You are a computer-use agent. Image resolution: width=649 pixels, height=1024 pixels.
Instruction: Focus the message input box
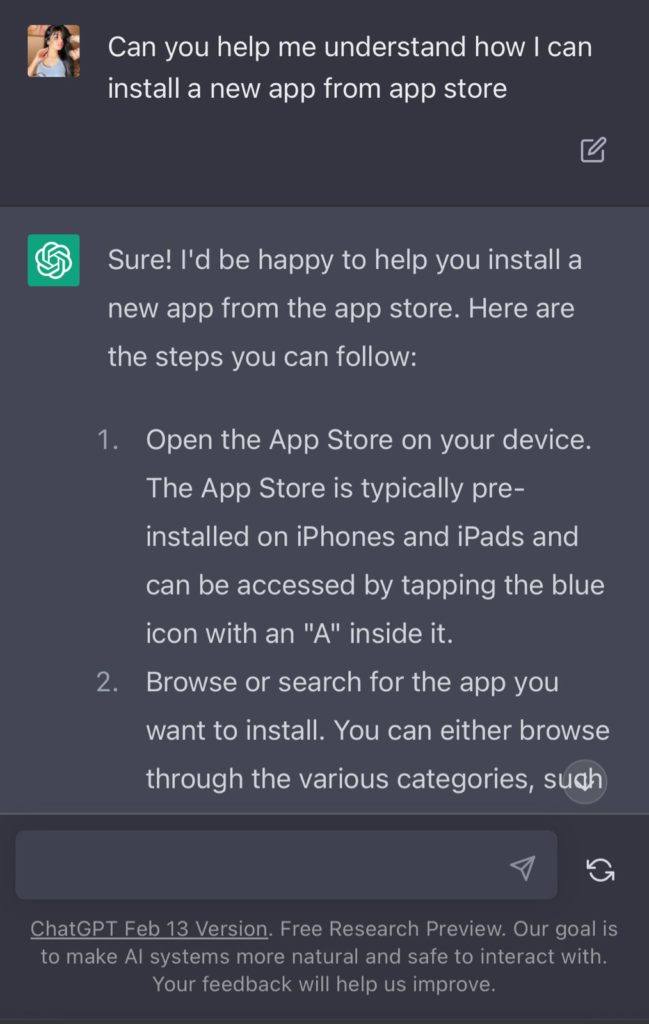coord(260,866)
